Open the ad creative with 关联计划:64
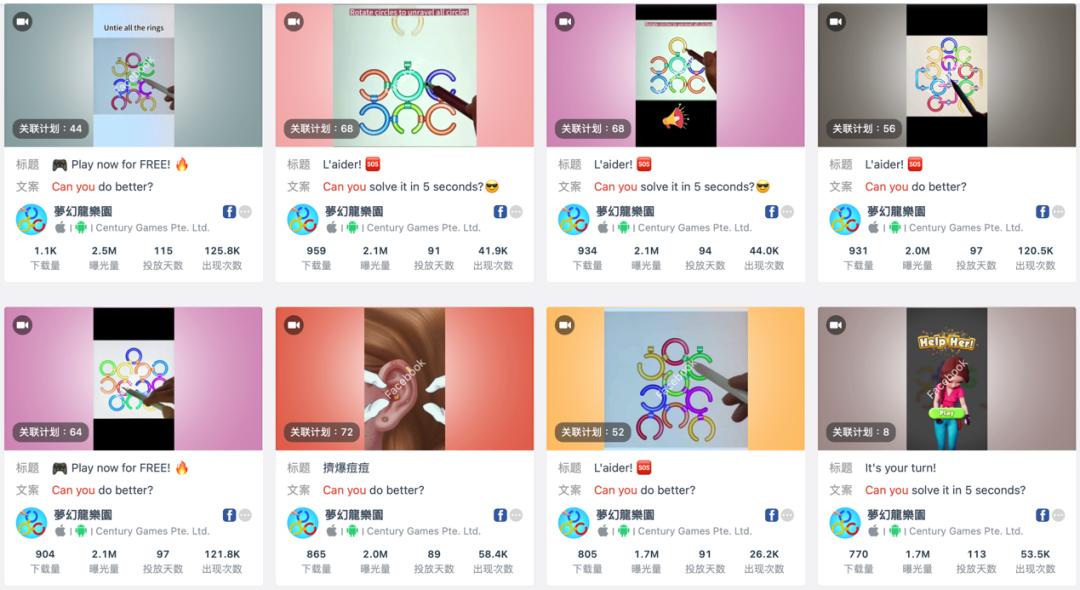The image size is (1080, 590). (133, 378)
